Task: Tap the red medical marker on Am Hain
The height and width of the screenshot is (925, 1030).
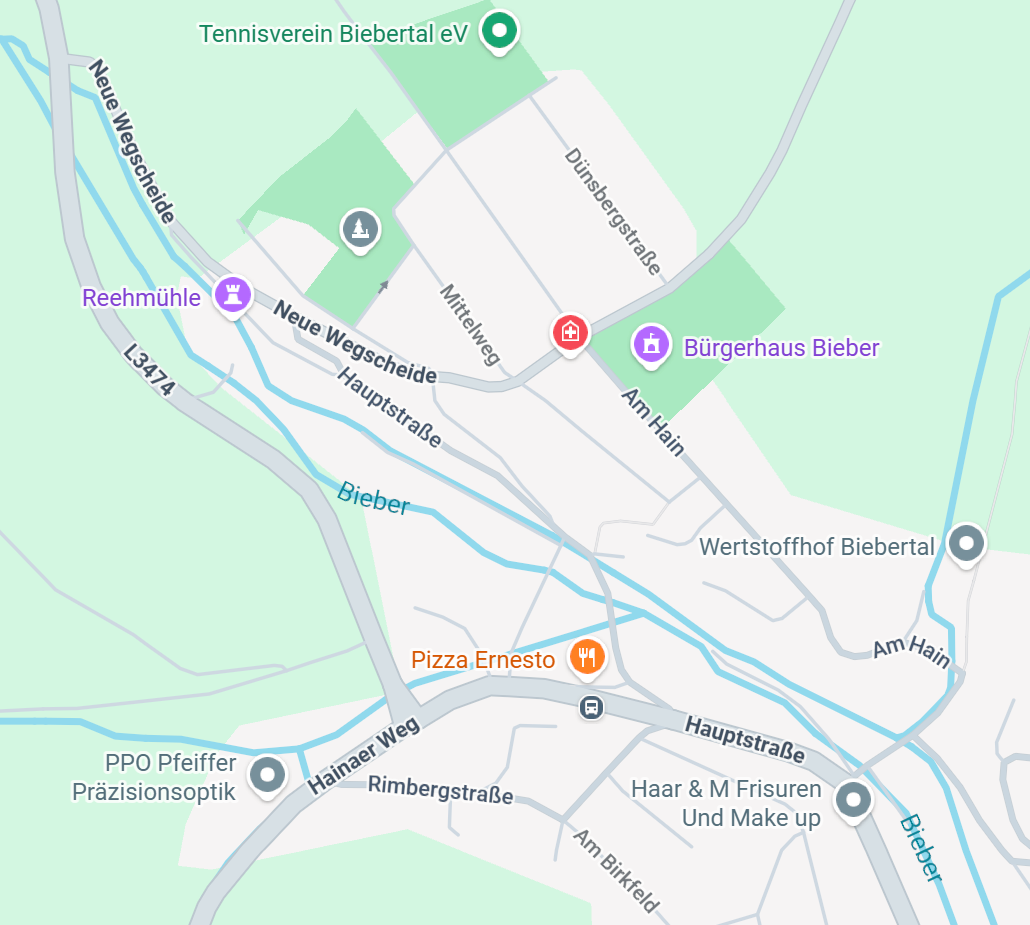Action: [x=570, y=331]
